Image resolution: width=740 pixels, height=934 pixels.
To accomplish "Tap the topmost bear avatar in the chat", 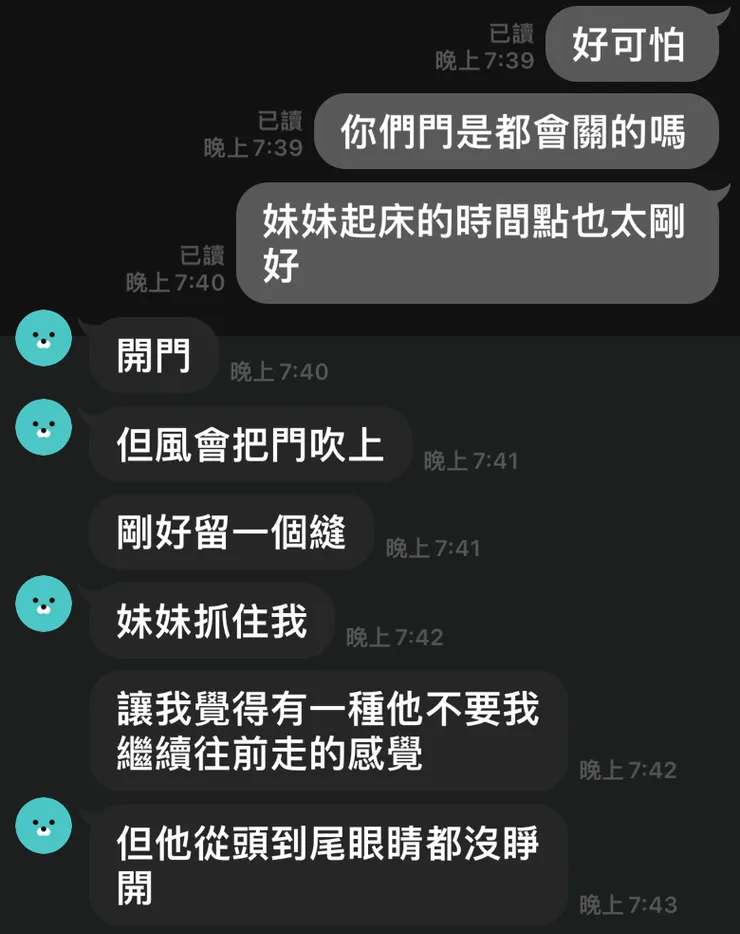I will click(42, 337).
